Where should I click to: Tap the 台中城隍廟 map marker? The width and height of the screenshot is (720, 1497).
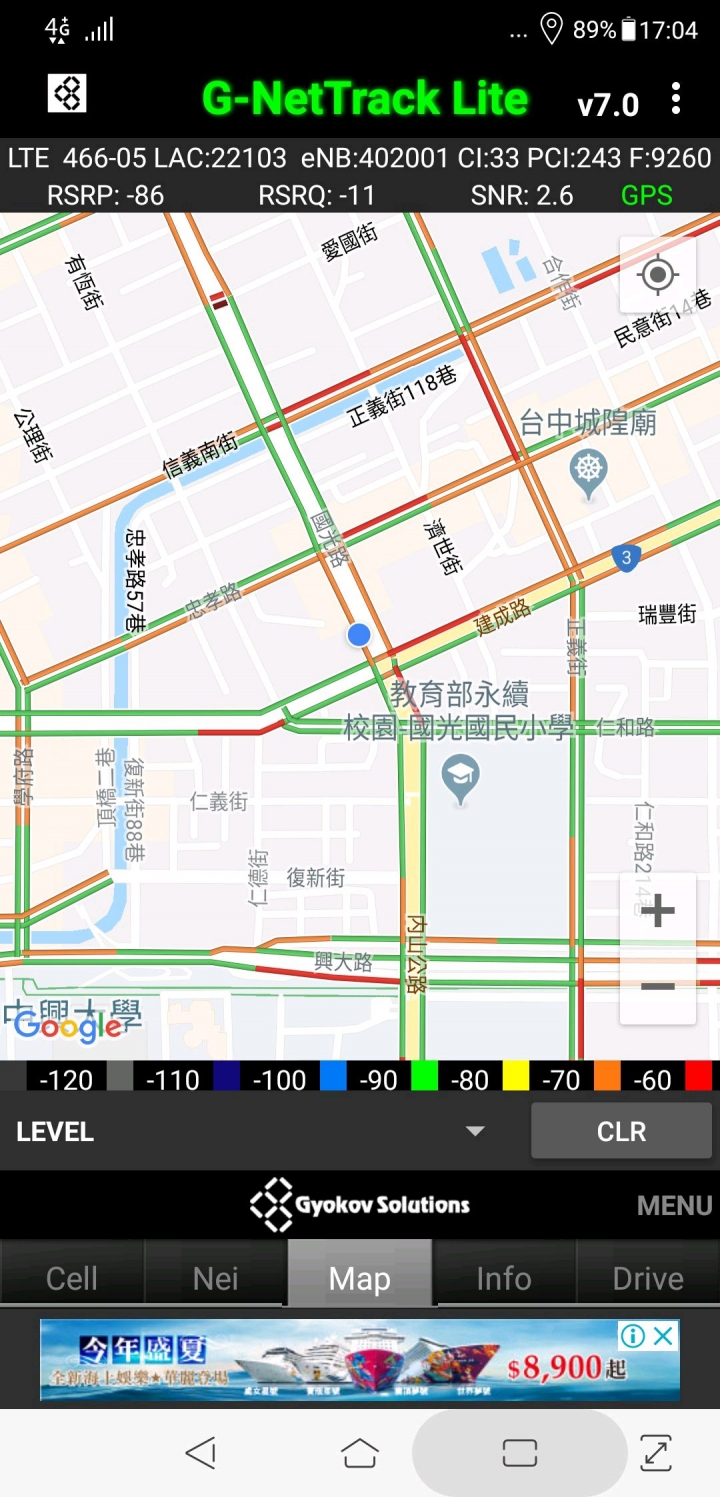tap(588, 471)
